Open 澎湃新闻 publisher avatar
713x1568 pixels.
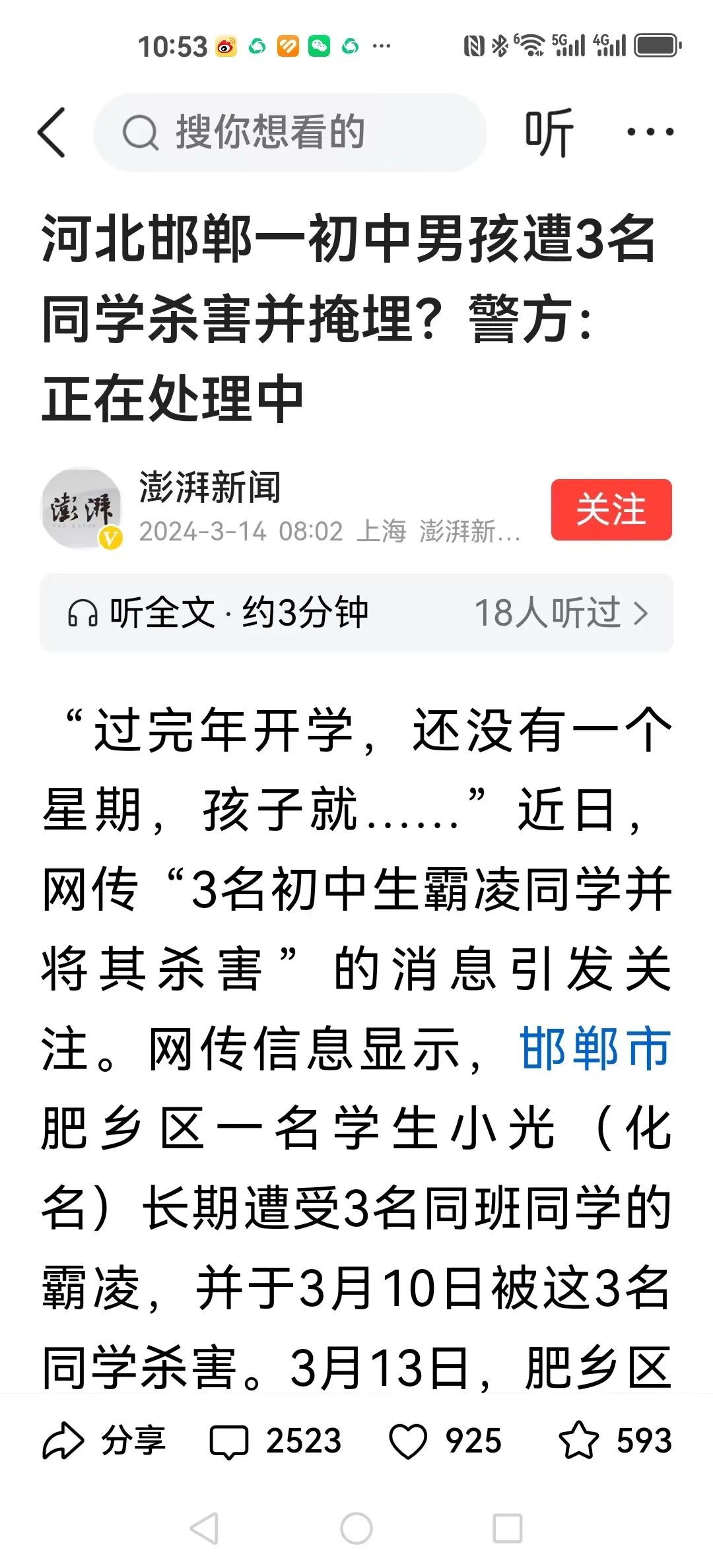tap(81, 508)
